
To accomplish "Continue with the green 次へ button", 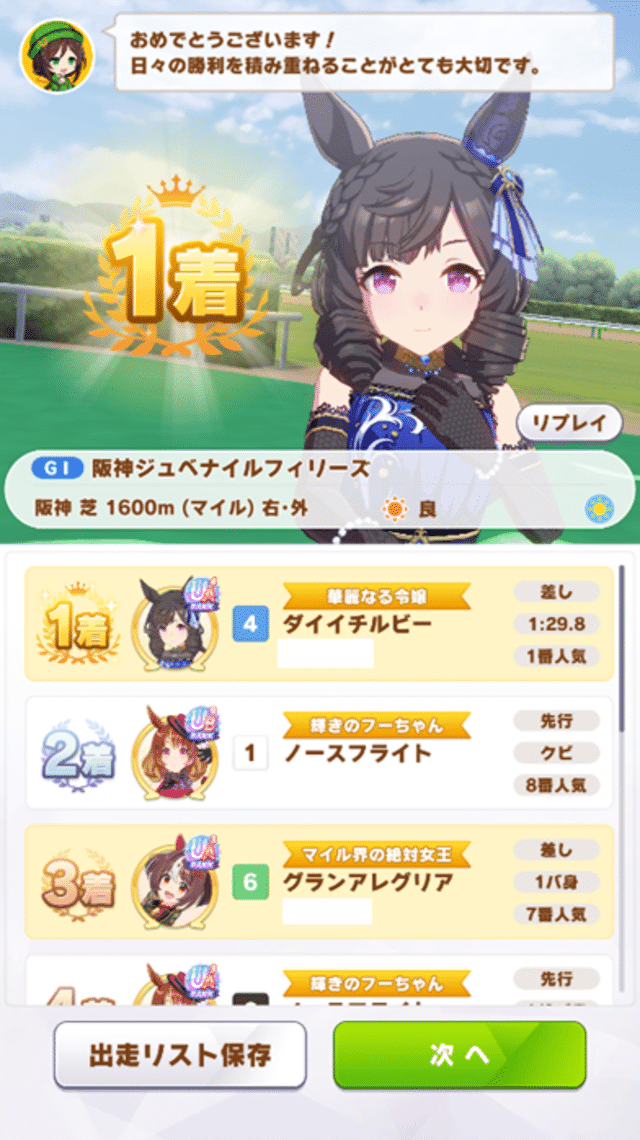I will (x=459, y=1055).
